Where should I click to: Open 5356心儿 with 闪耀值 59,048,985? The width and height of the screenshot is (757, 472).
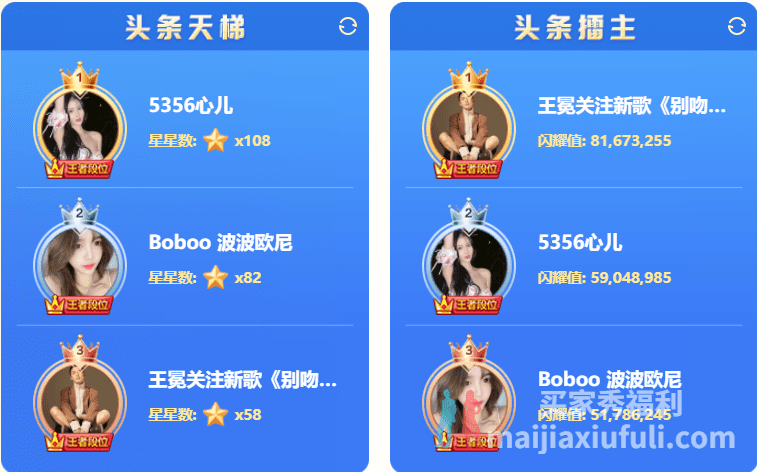(x=580, y=243)
